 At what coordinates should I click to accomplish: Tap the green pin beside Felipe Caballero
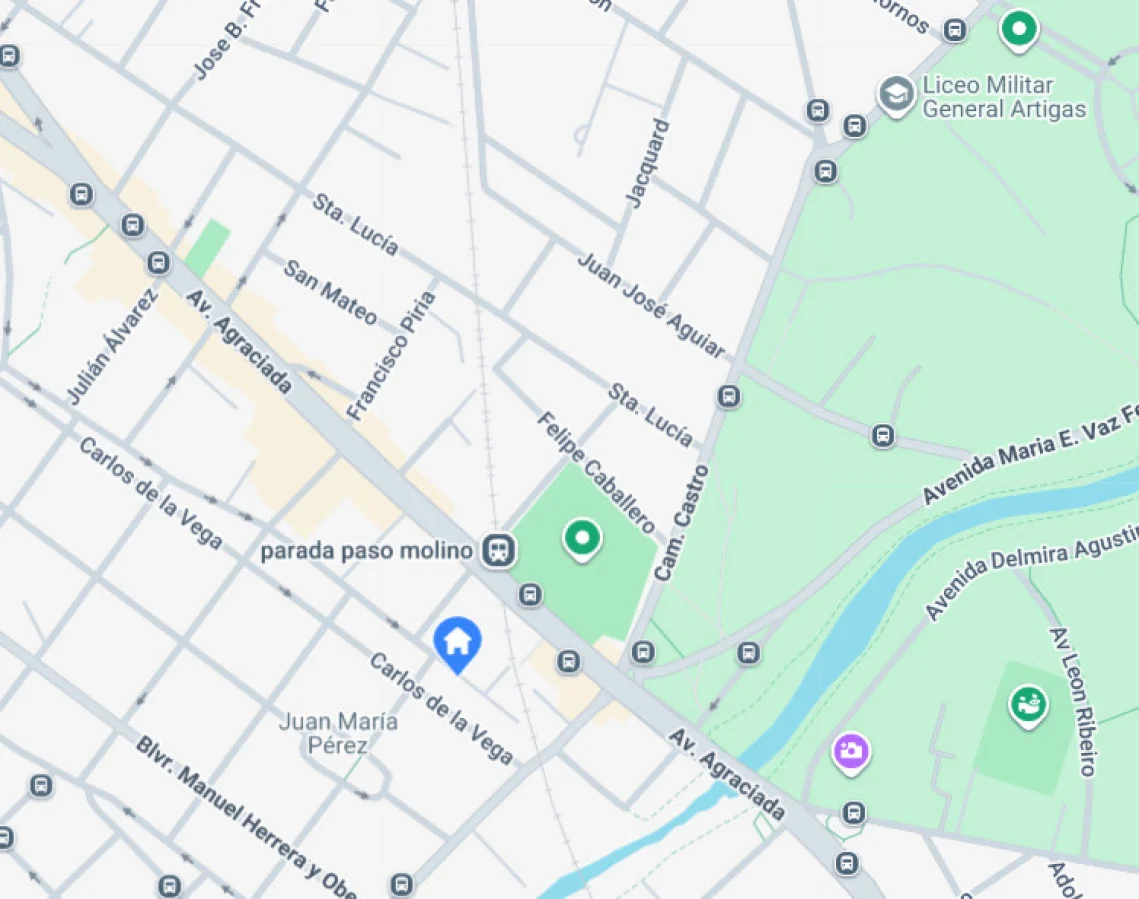[581, 538]
